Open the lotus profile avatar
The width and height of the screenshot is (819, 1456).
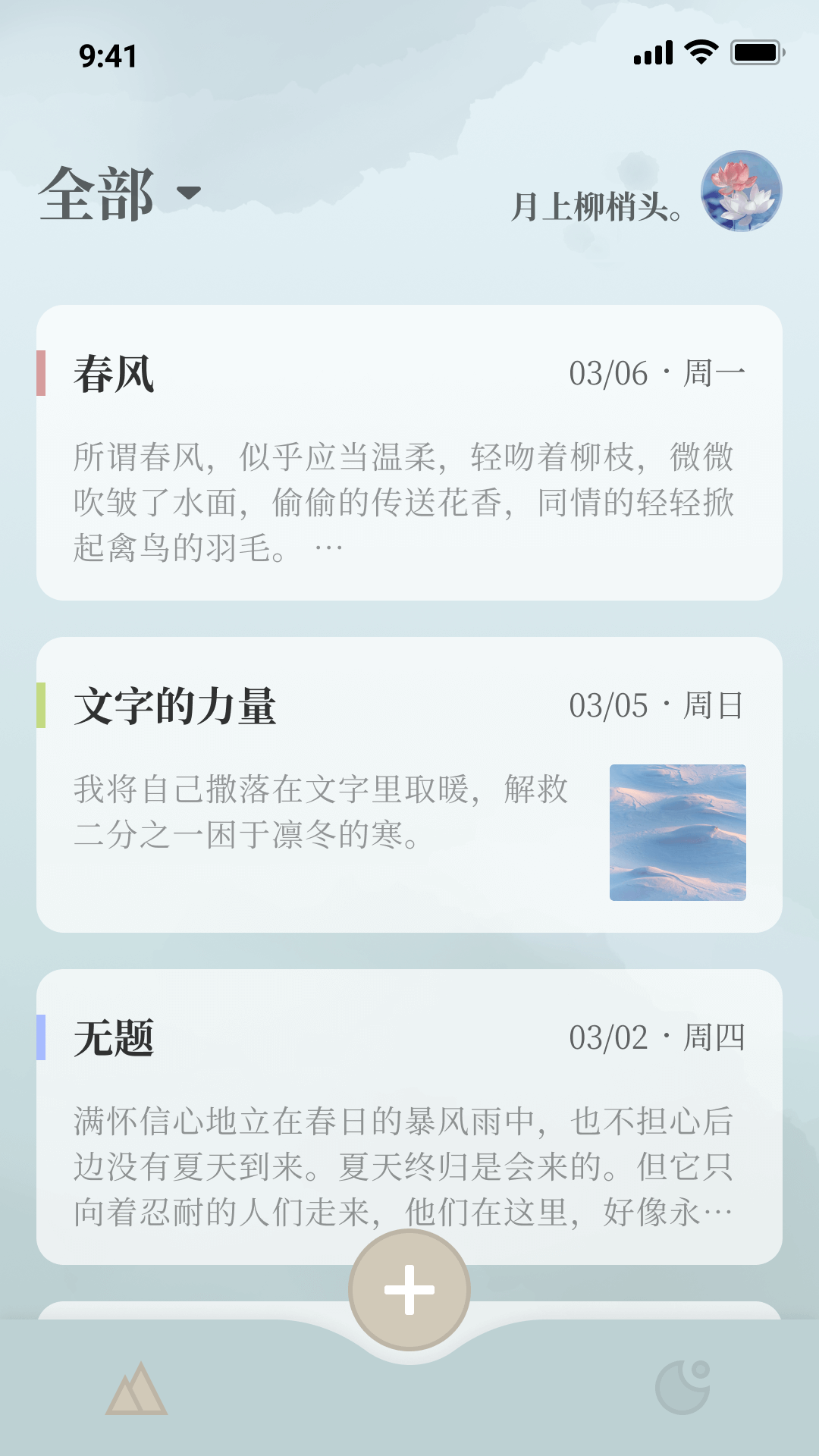(741, 191)
